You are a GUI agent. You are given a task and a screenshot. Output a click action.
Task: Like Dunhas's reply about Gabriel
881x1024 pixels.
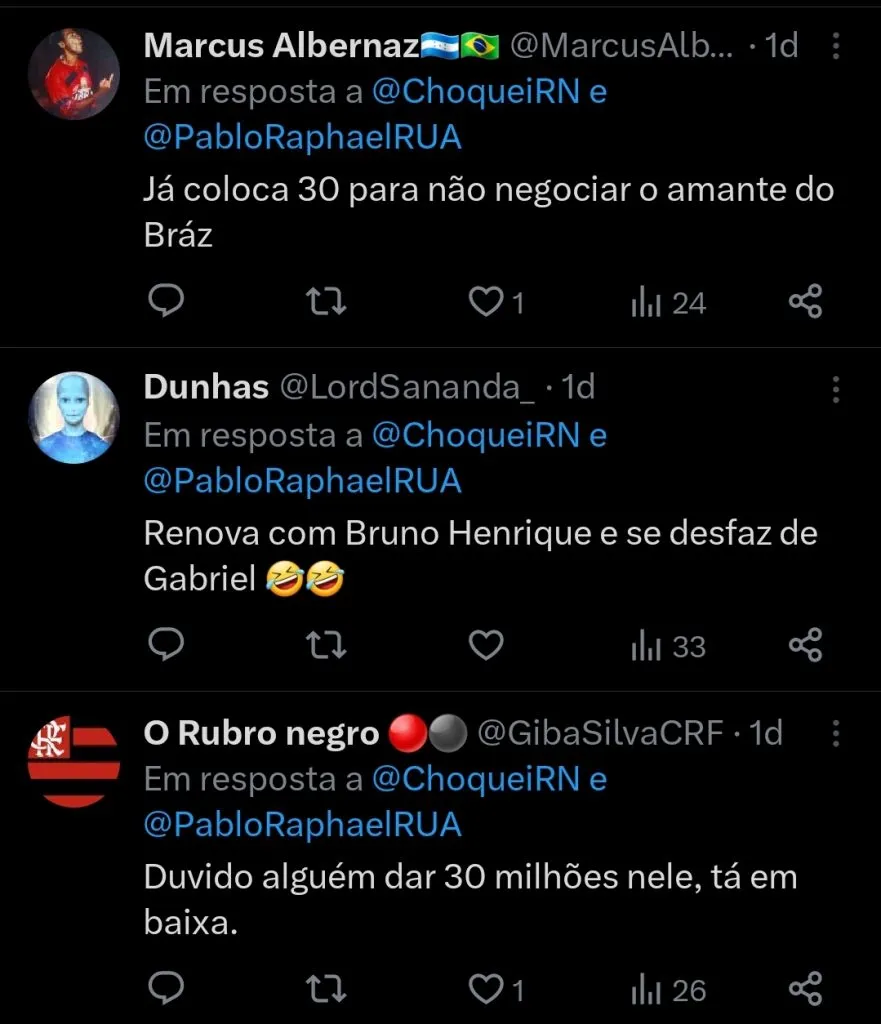click(x=485, y=645)
